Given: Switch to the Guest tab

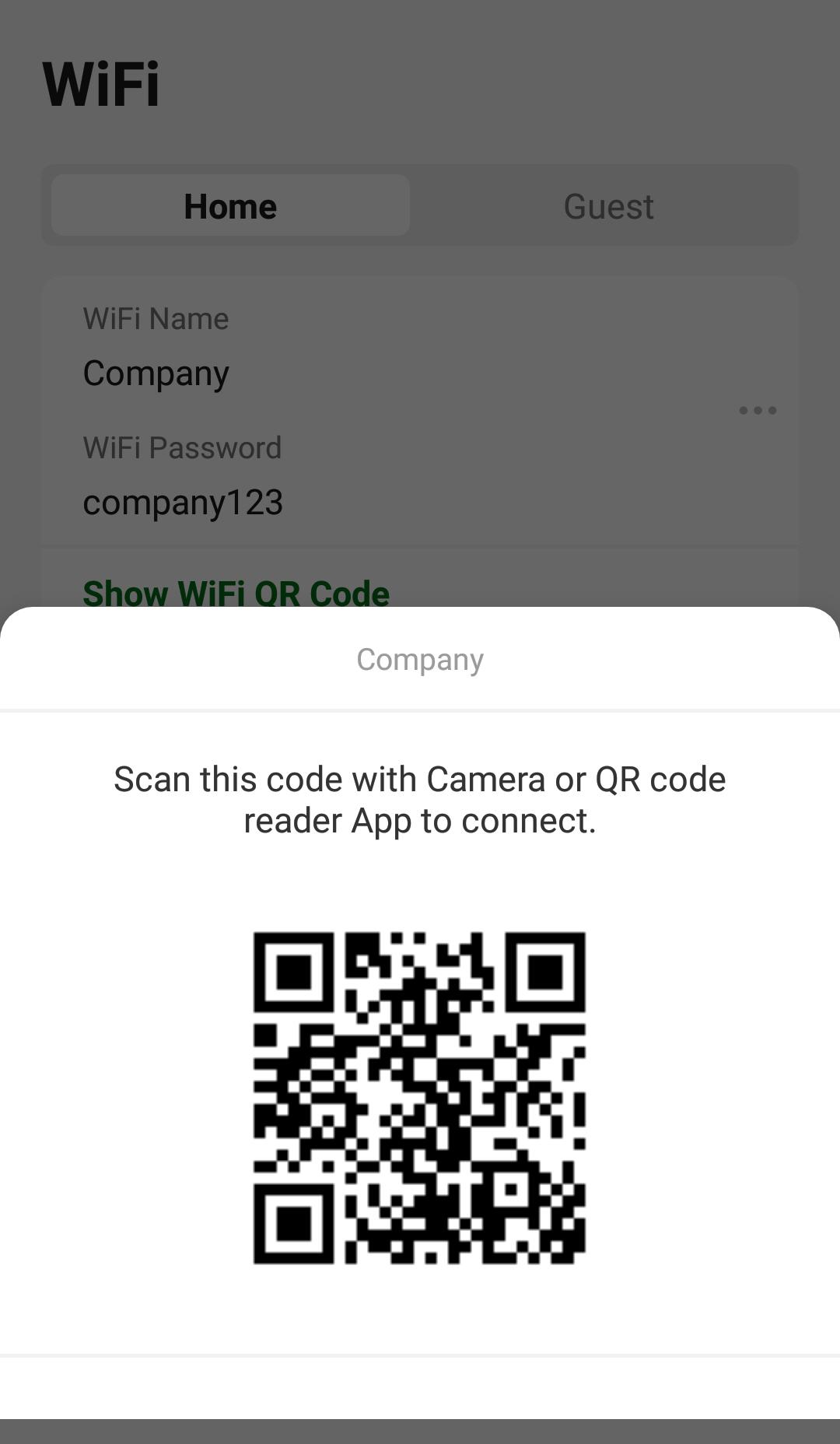Looking at the screenshot, I should tap(608, 206).
